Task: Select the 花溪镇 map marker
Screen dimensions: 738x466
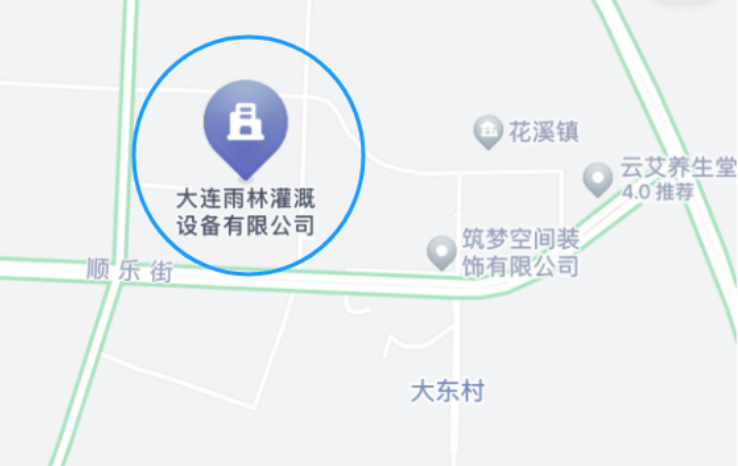Action: pos(488,130)
